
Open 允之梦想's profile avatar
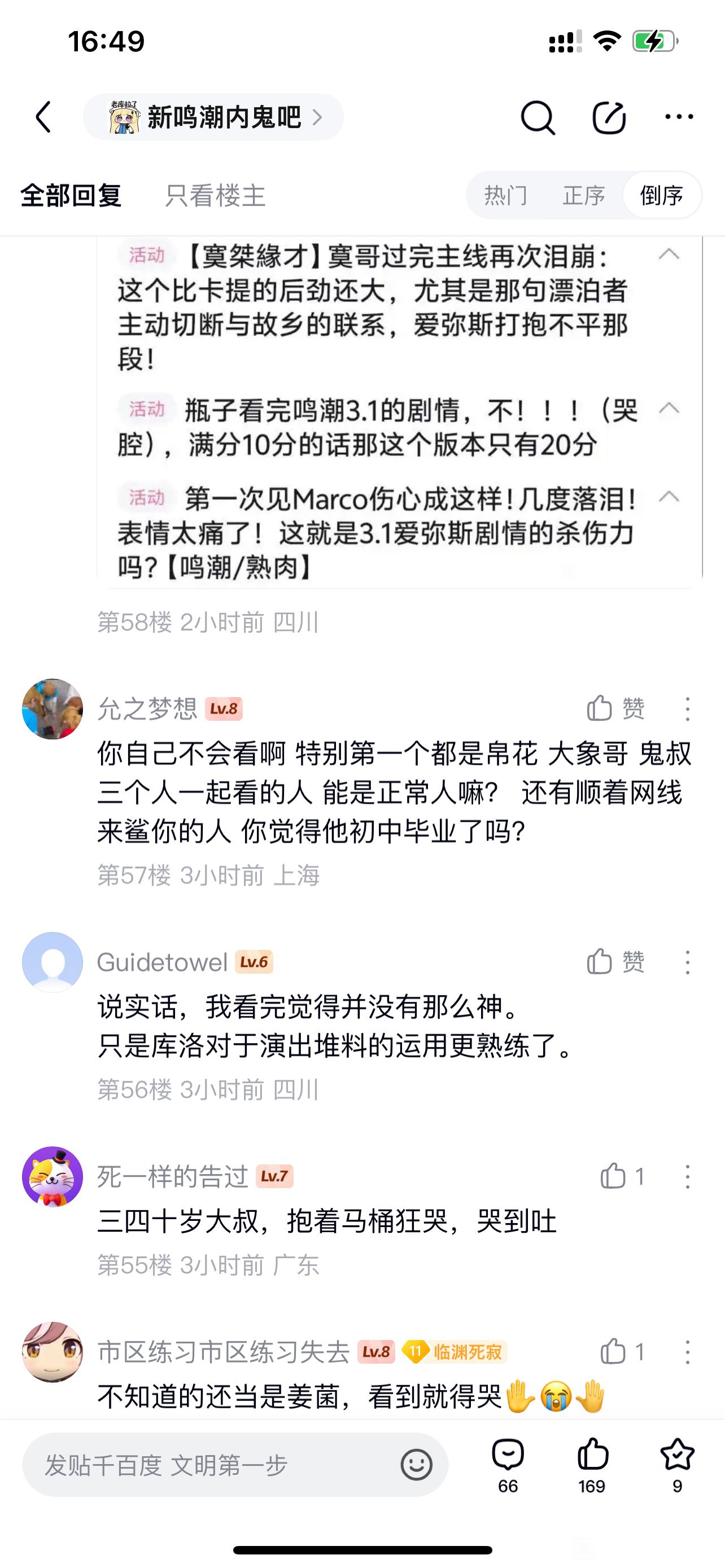tap(53, 709)
